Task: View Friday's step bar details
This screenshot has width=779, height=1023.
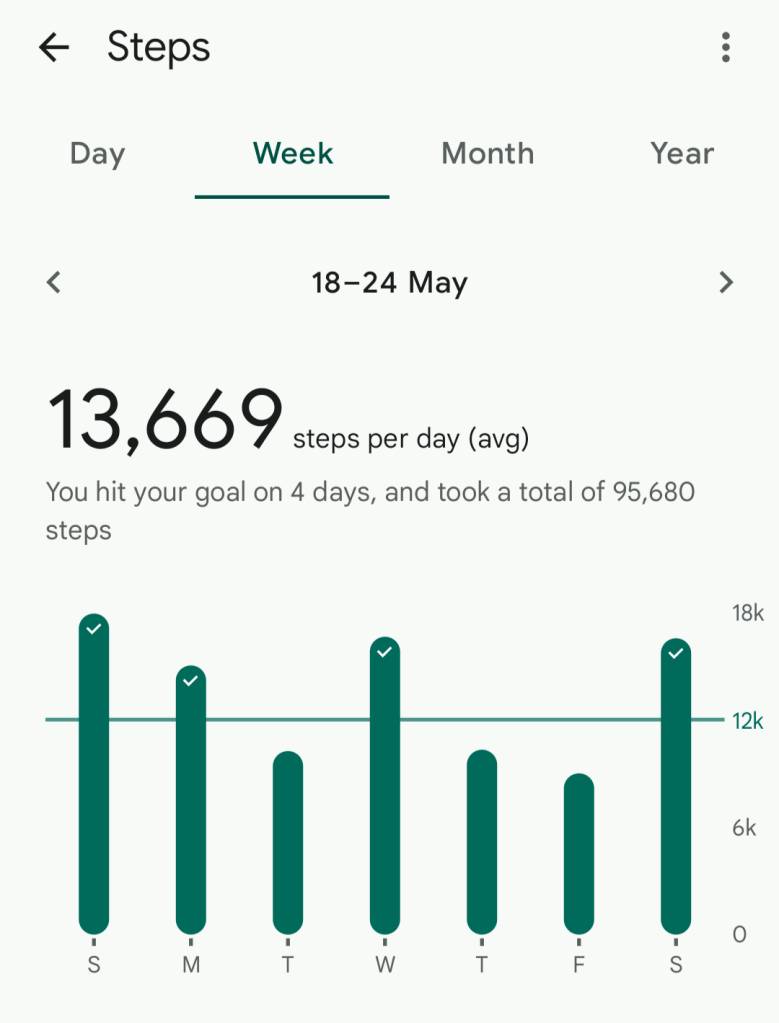Action: (579, 853)
